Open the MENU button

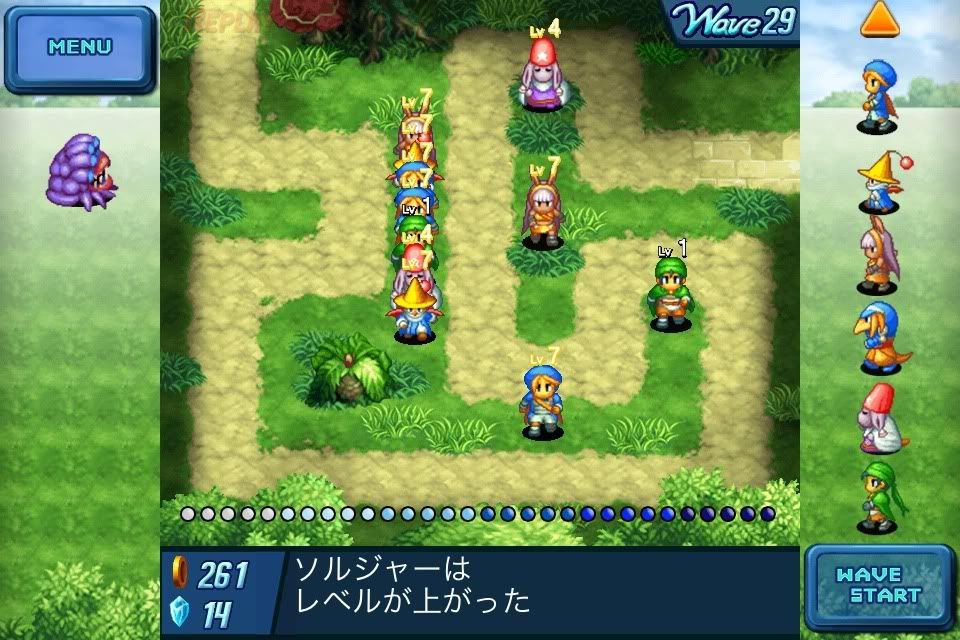coord(80,47)
